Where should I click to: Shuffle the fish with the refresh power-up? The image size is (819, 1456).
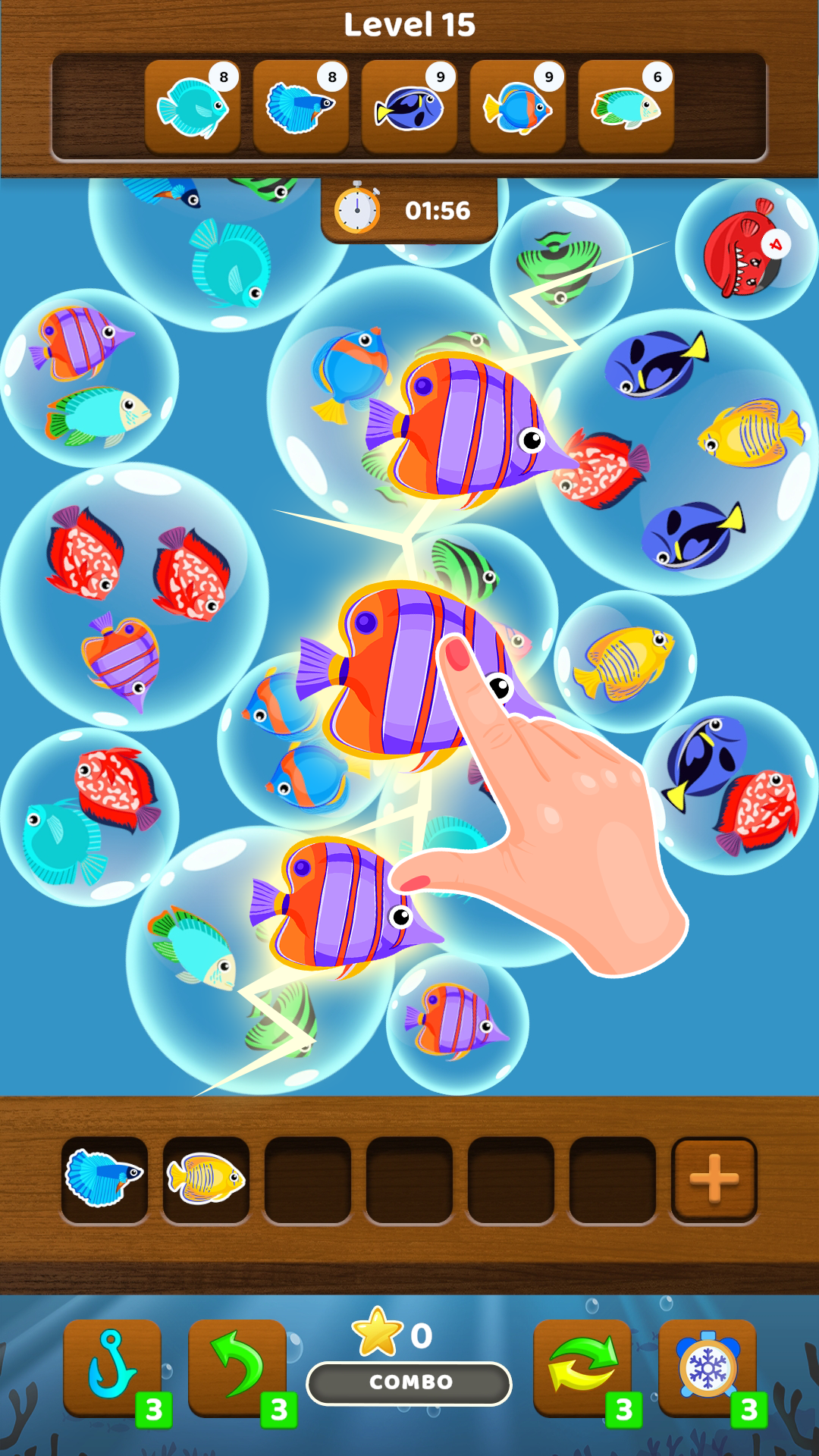click(x=582, y=1367)
